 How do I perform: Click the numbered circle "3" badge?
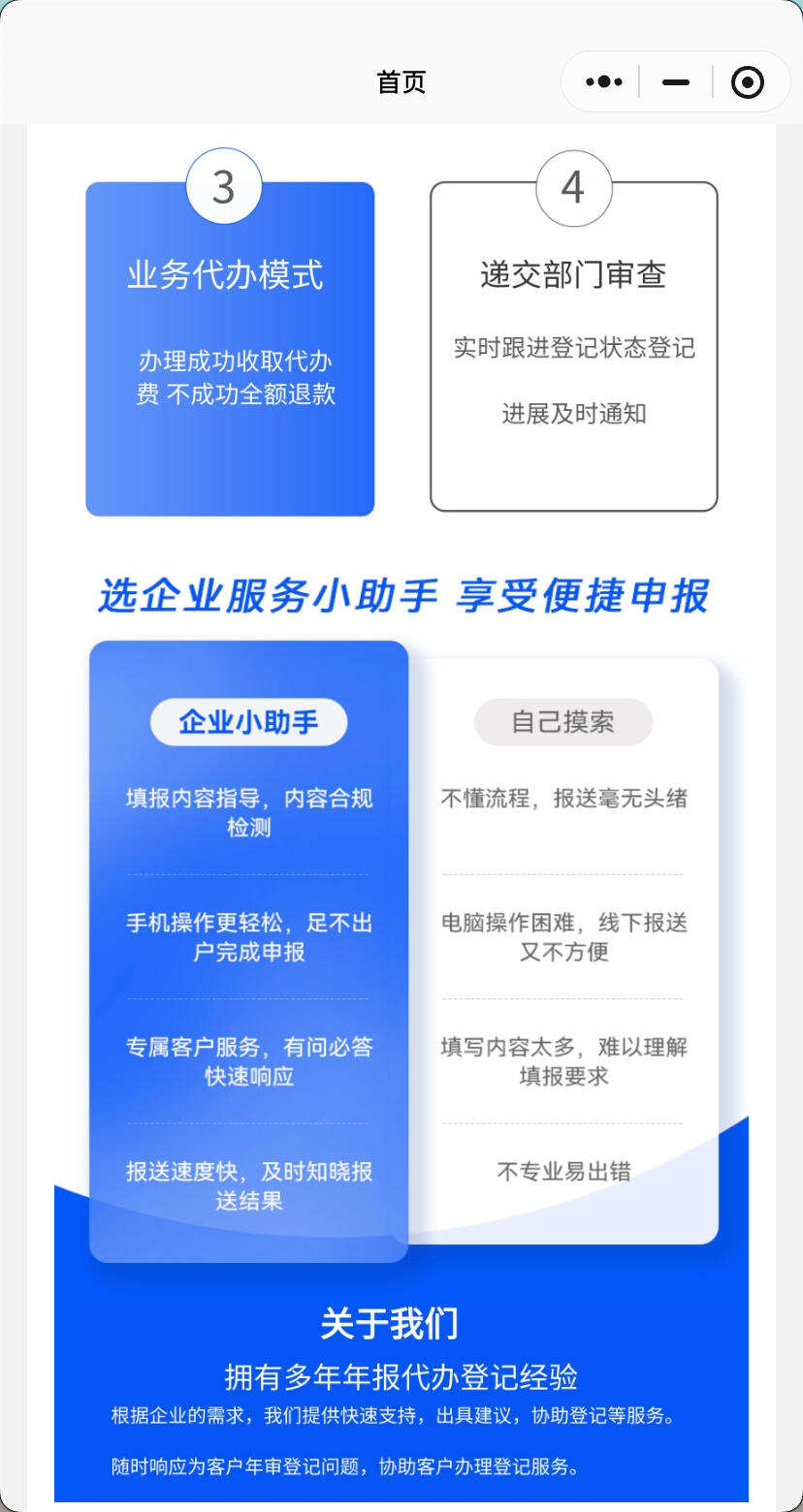222,188
